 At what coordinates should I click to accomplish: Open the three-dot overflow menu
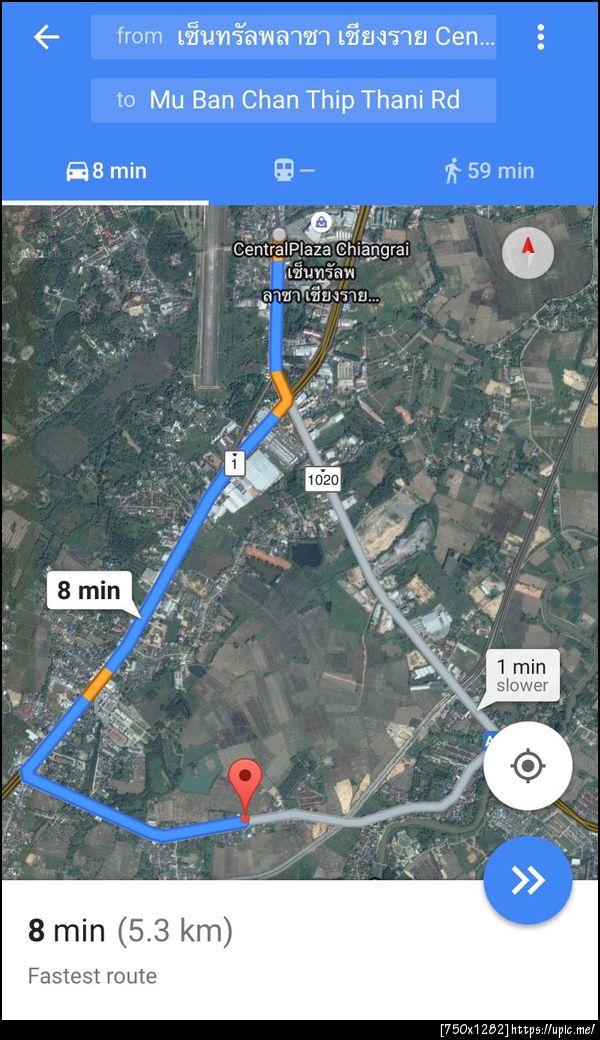pyautogui.click(x=540, y=38)
